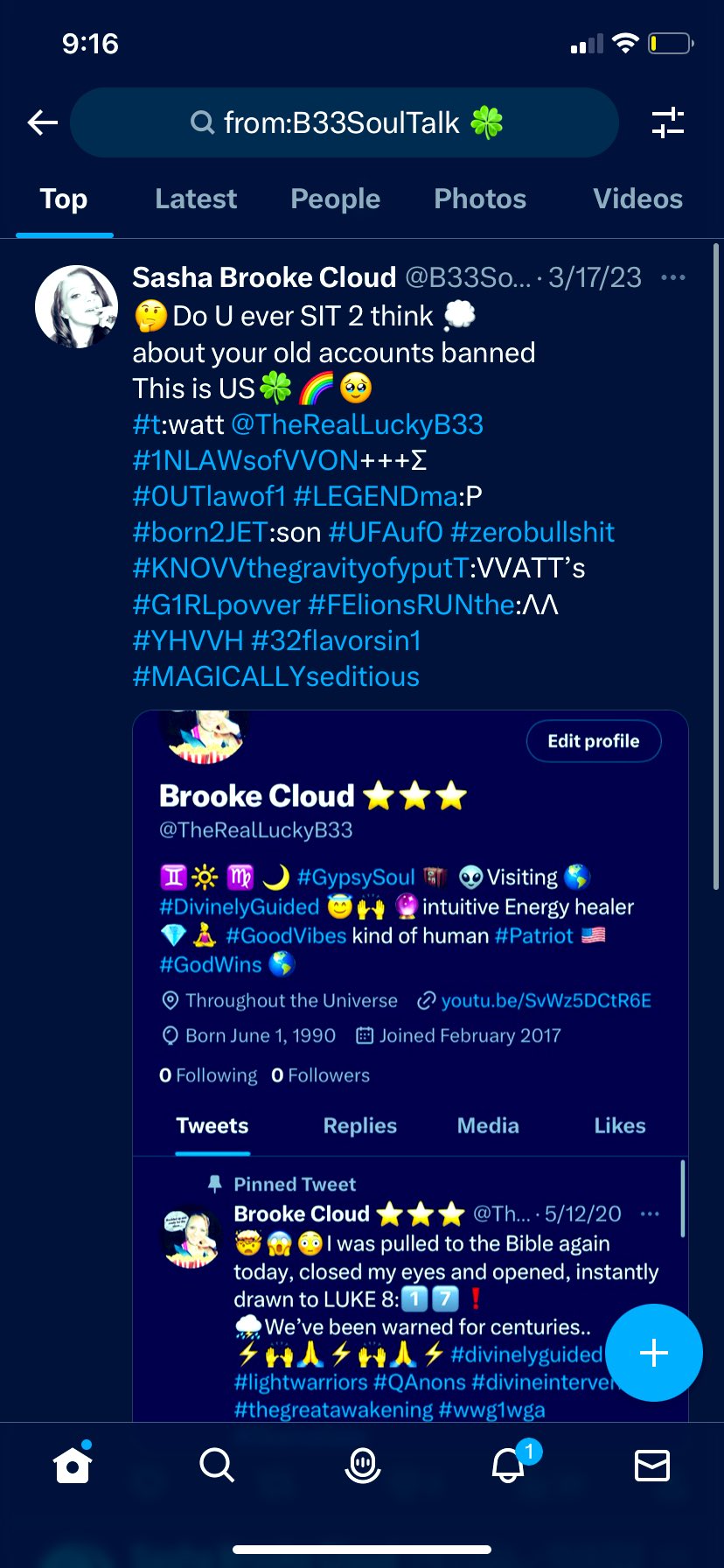Open the Search tab in bottom bar

217,1464
